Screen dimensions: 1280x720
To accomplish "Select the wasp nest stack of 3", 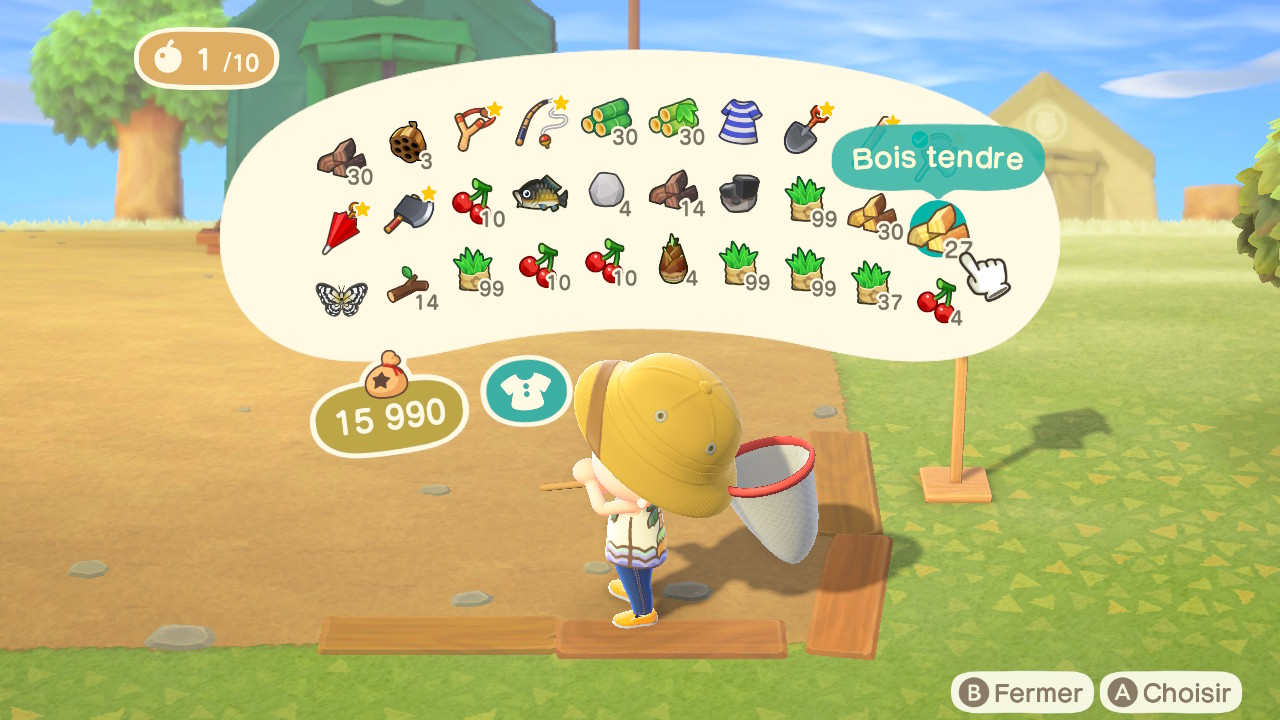I will point(408,141).
